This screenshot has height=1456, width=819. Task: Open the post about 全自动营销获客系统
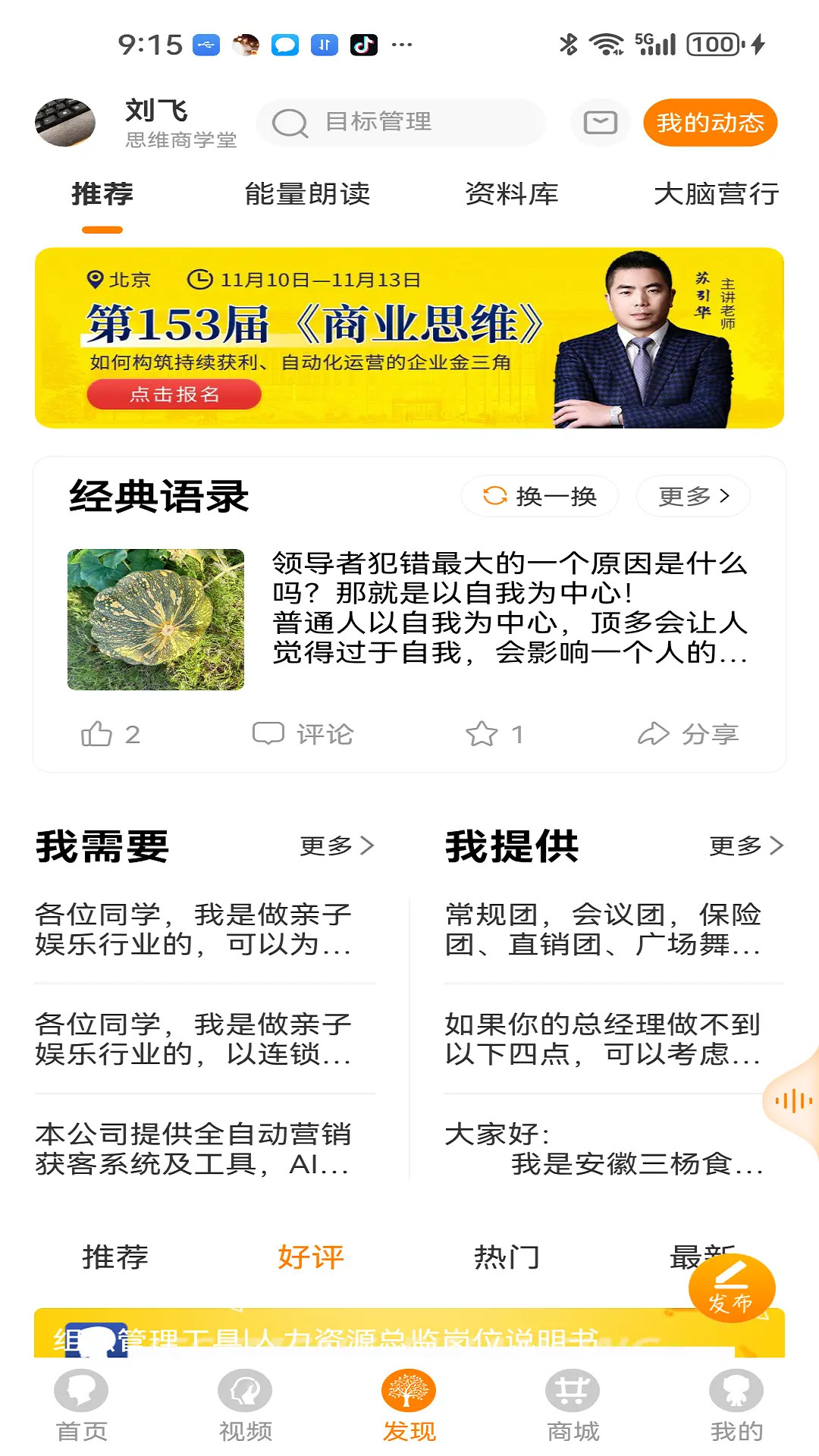pyautogui.click(x=193, y=1148)
